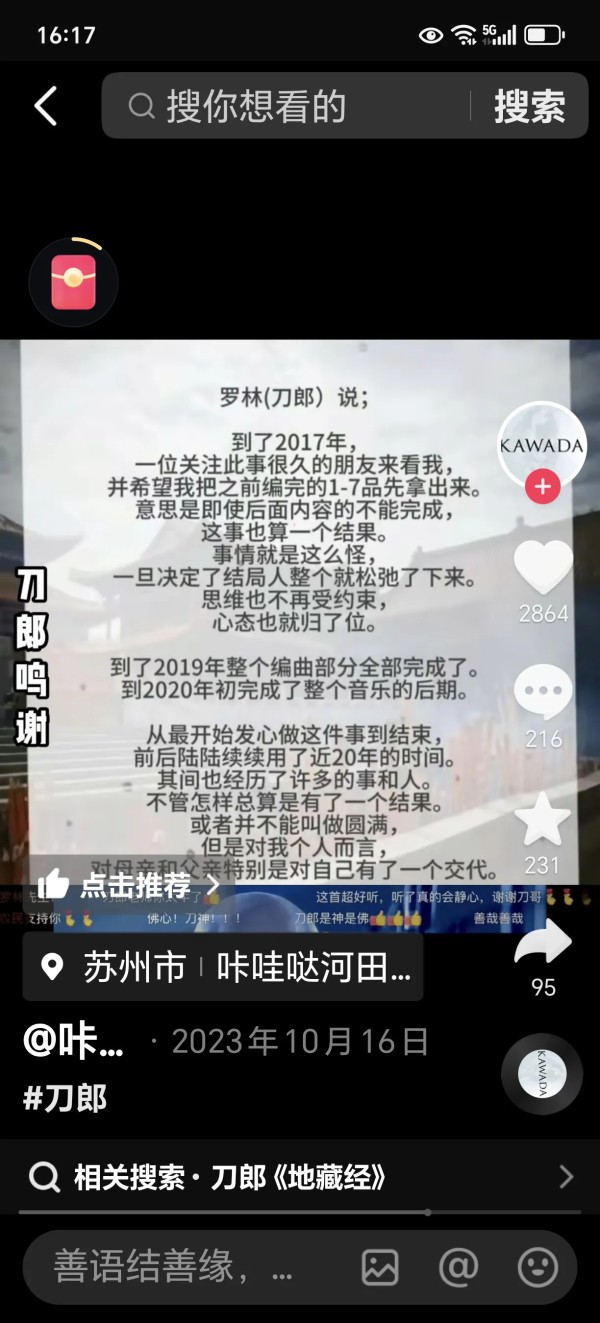Follow the creator with the red plus

point(542,487)
